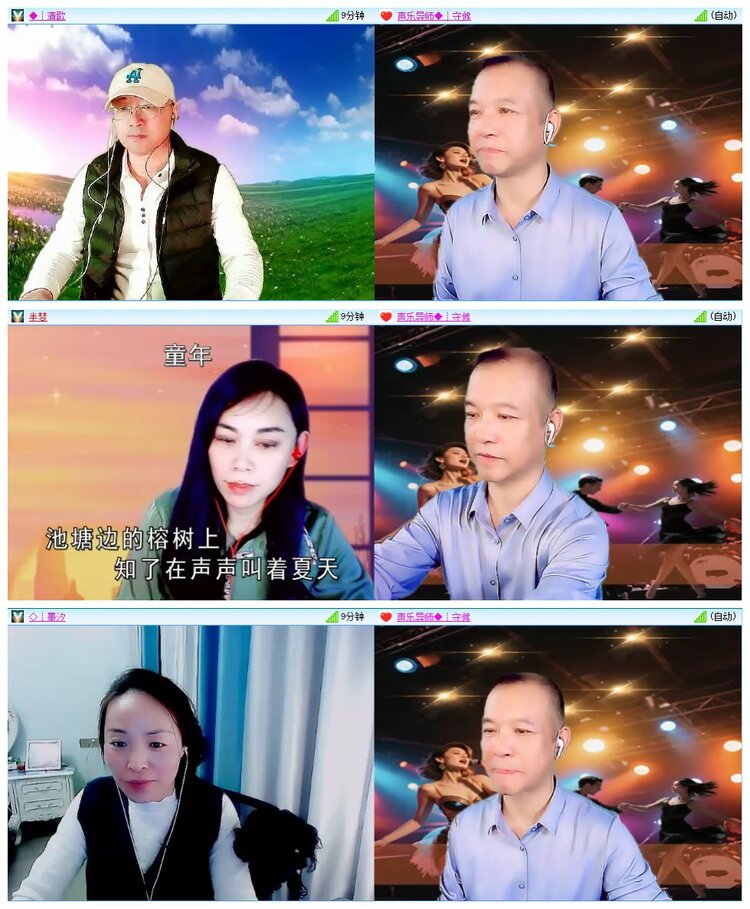The width and height of the screenshot is (750, 909).
Task: Toggle the 自动 video quality setting top right
Action: (x=725, y=15)
